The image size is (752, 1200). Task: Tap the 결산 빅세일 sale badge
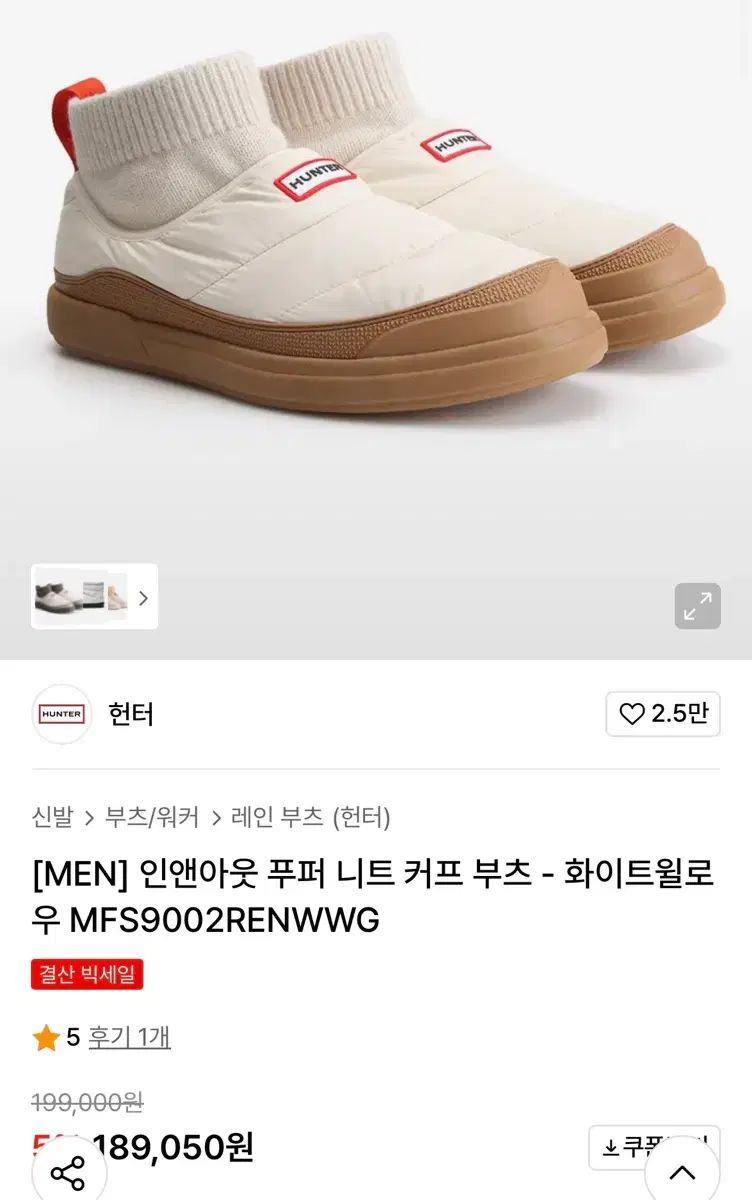[87, 973]
